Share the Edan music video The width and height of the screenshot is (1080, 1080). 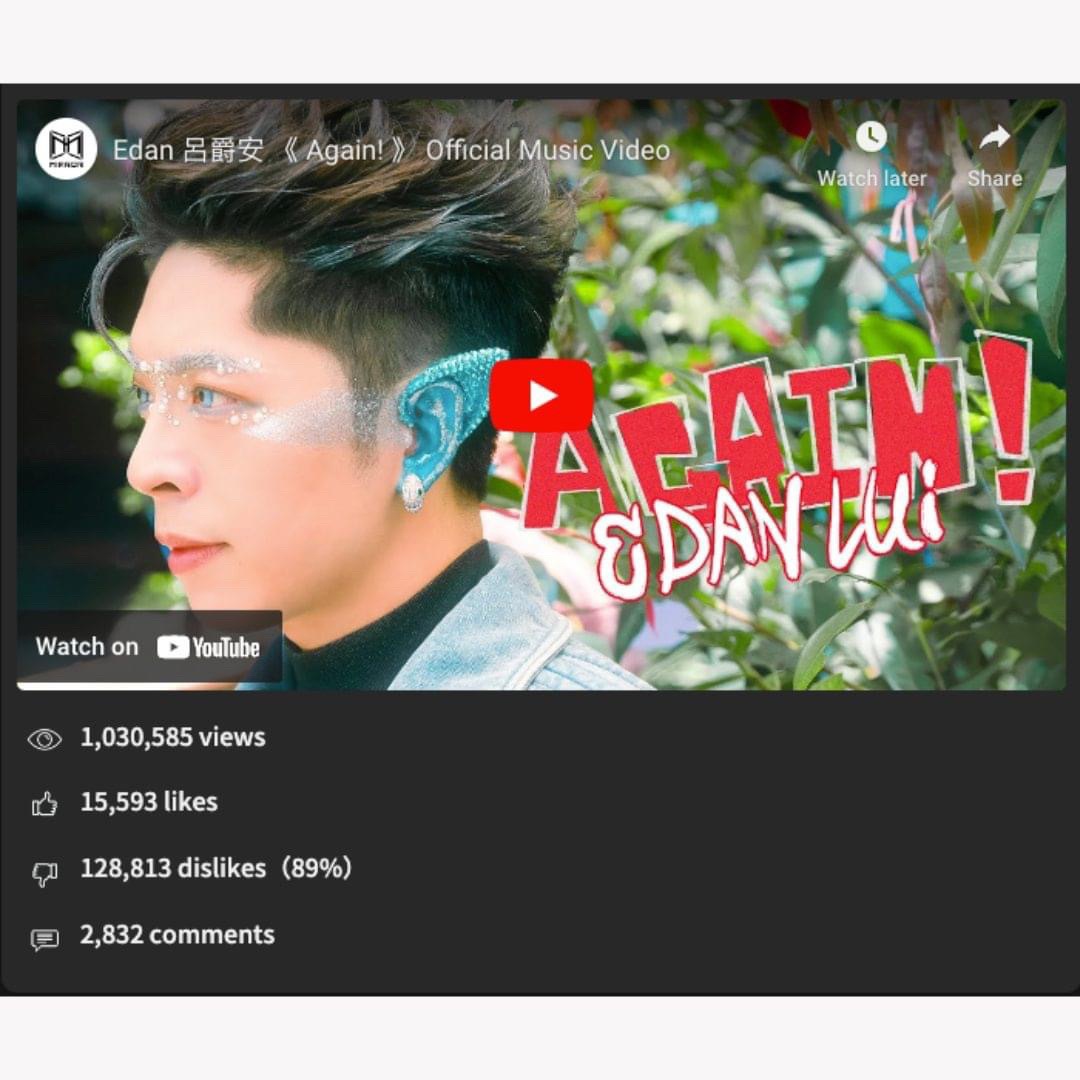coord(994,153)
